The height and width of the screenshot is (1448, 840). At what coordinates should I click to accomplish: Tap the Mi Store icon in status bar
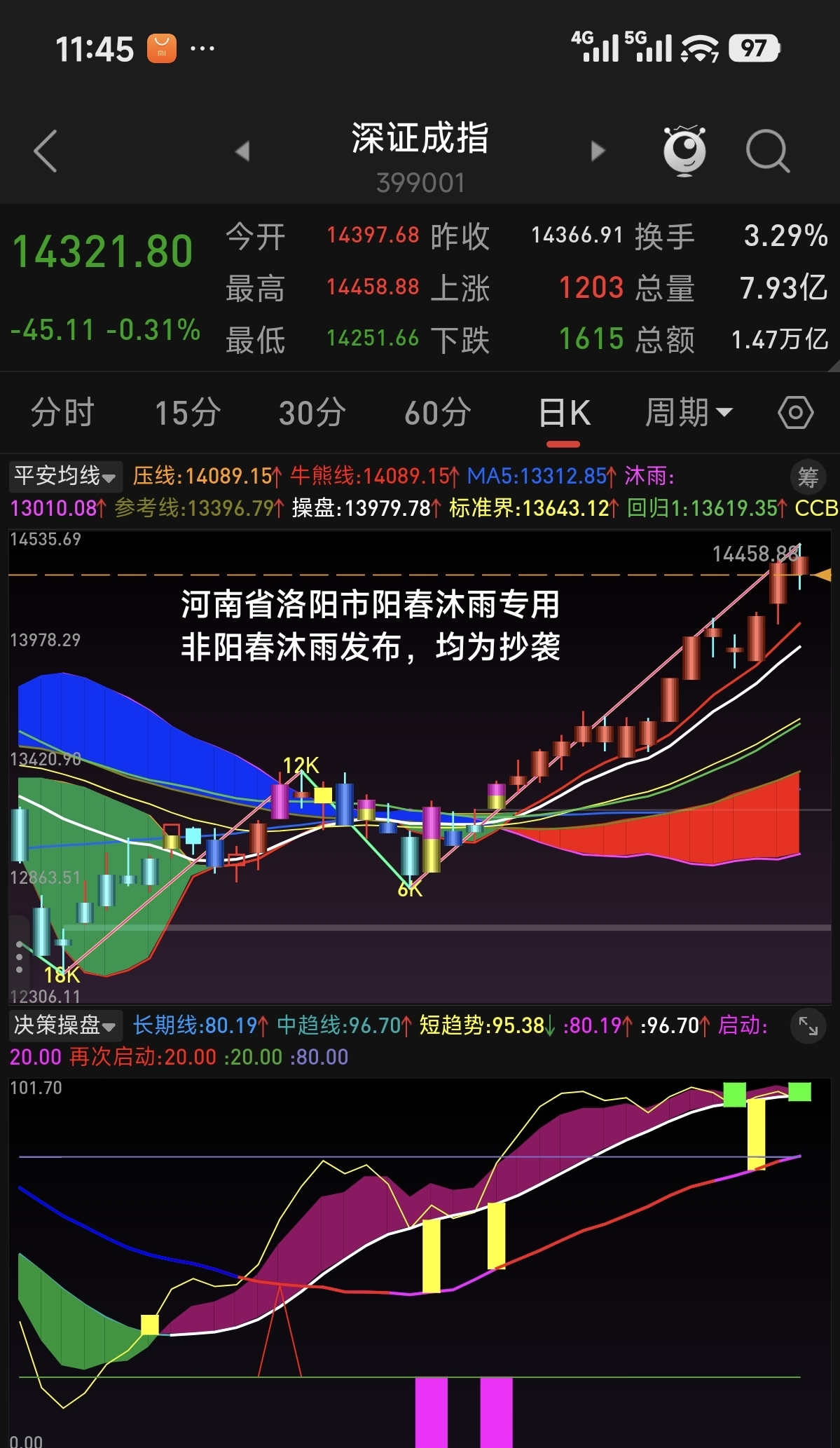pyautogui.click(x=160, y=47)
